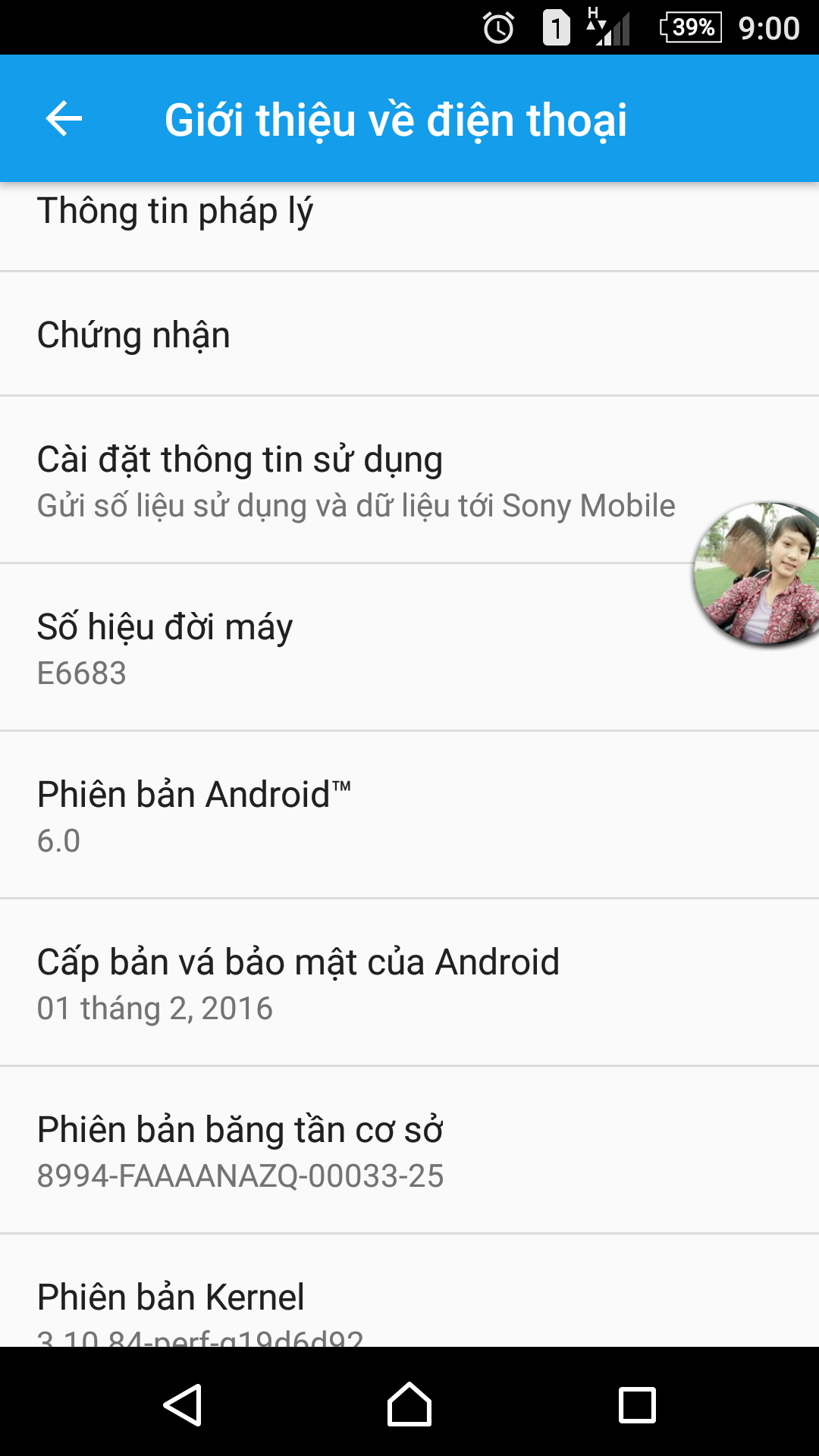
Task: Tap Phiên bản băng tần cơ sở
Action: coord(409,1150)
